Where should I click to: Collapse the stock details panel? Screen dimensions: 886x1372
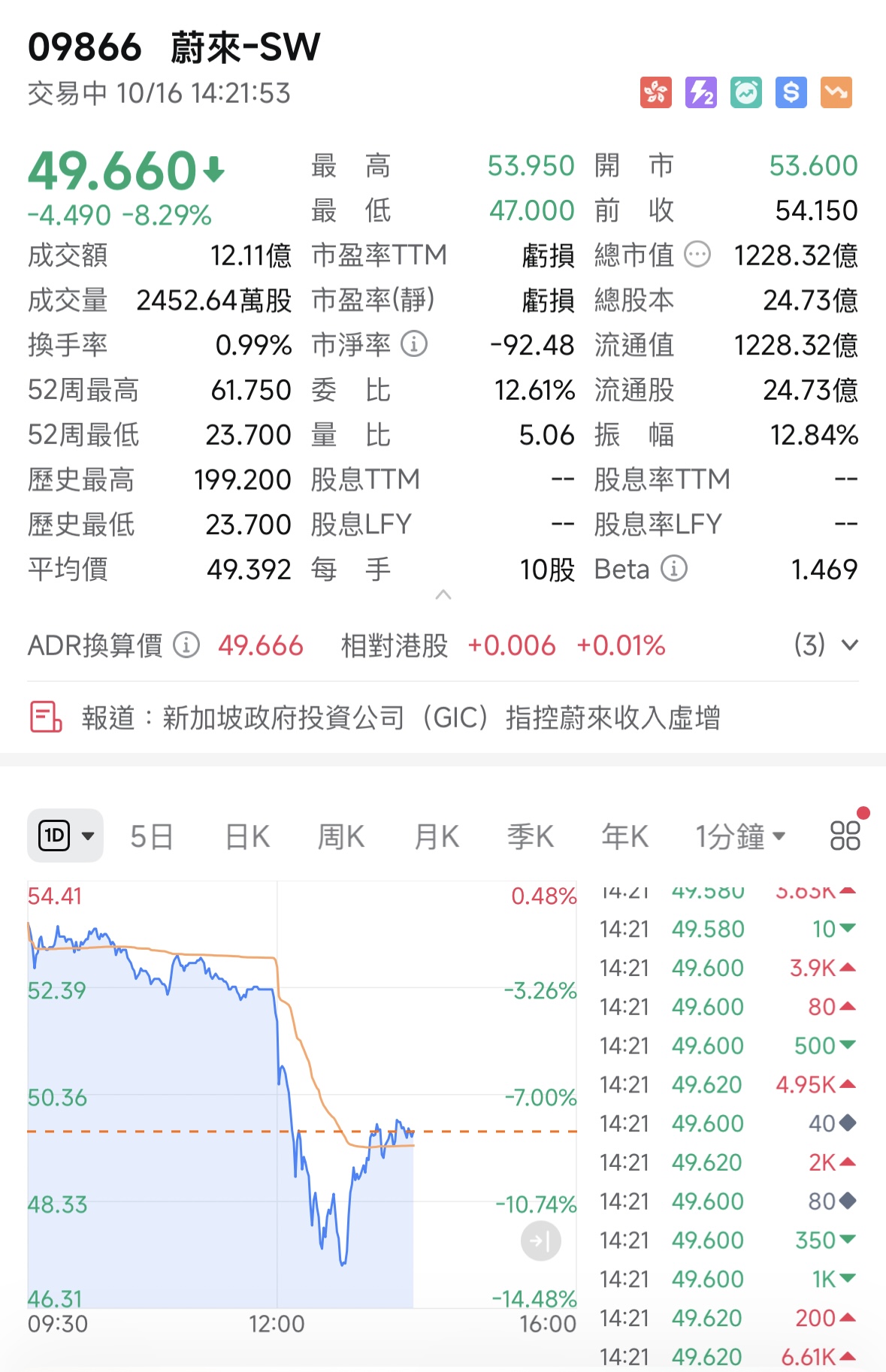[443, 595]
